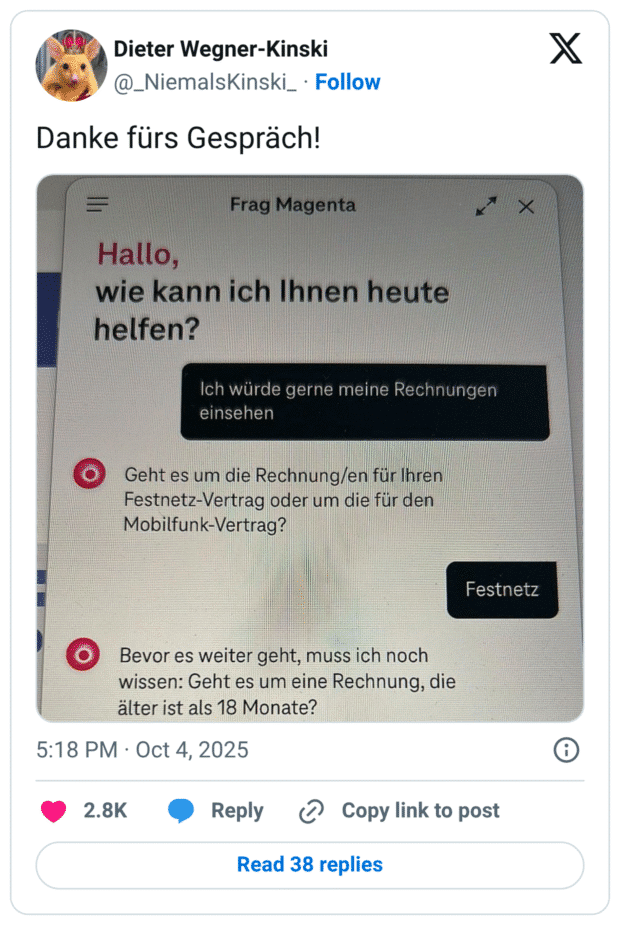620x925 pixels.
Task: Open the post info icon
Action: (x=566, y=750)
